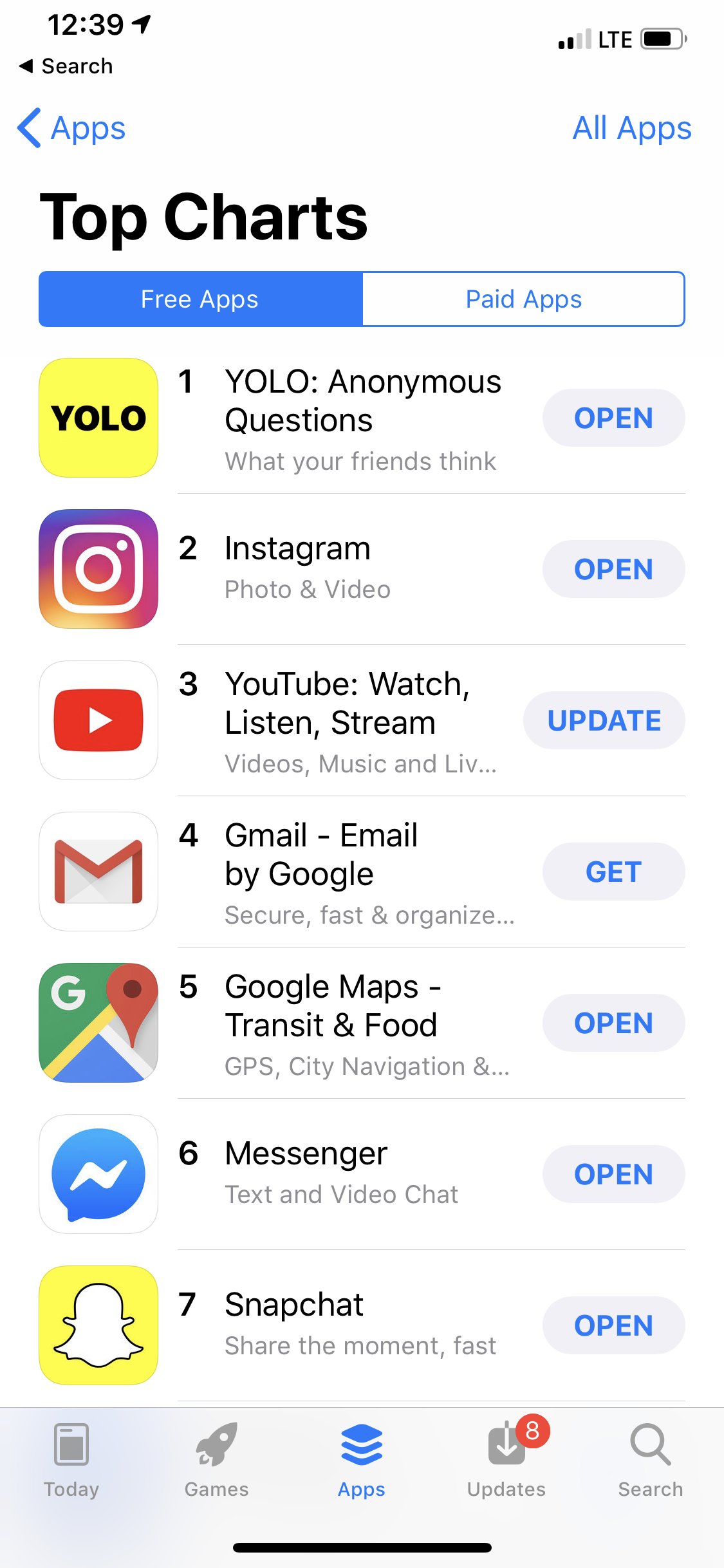View Gmail app icon listing
Screen dimensions: 724x1568
coord(98,872)
